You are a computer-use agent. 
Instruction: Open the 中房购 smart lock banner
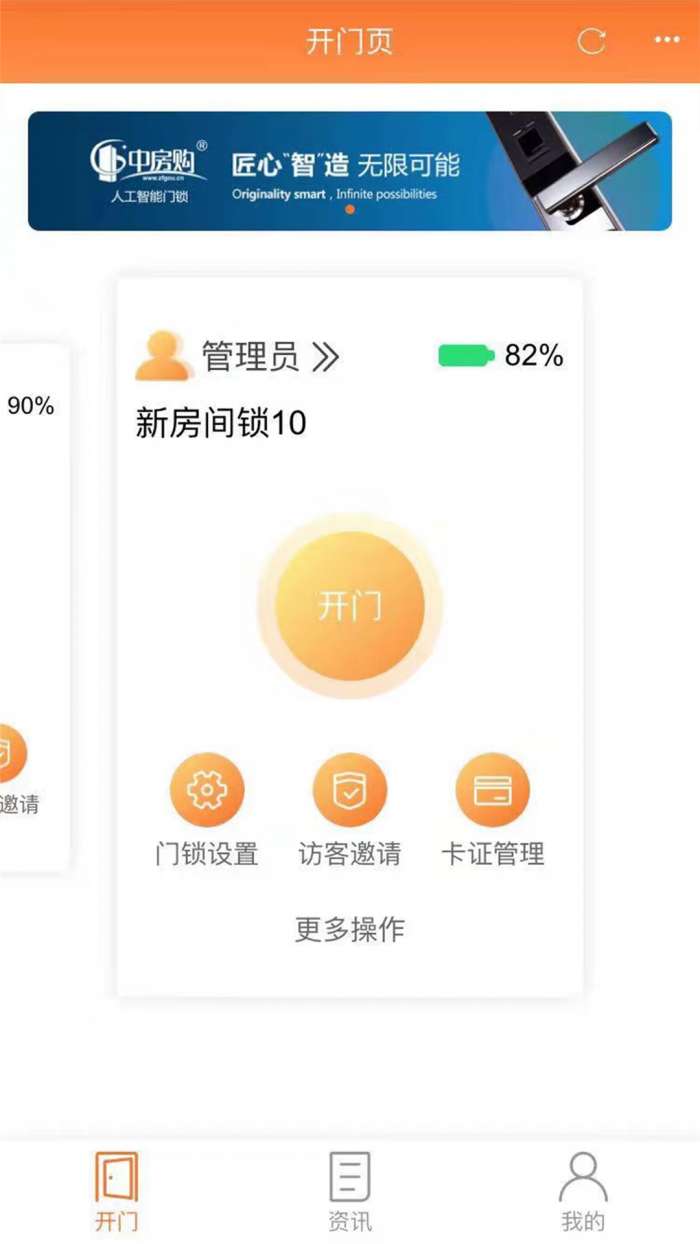coord(350,171)
